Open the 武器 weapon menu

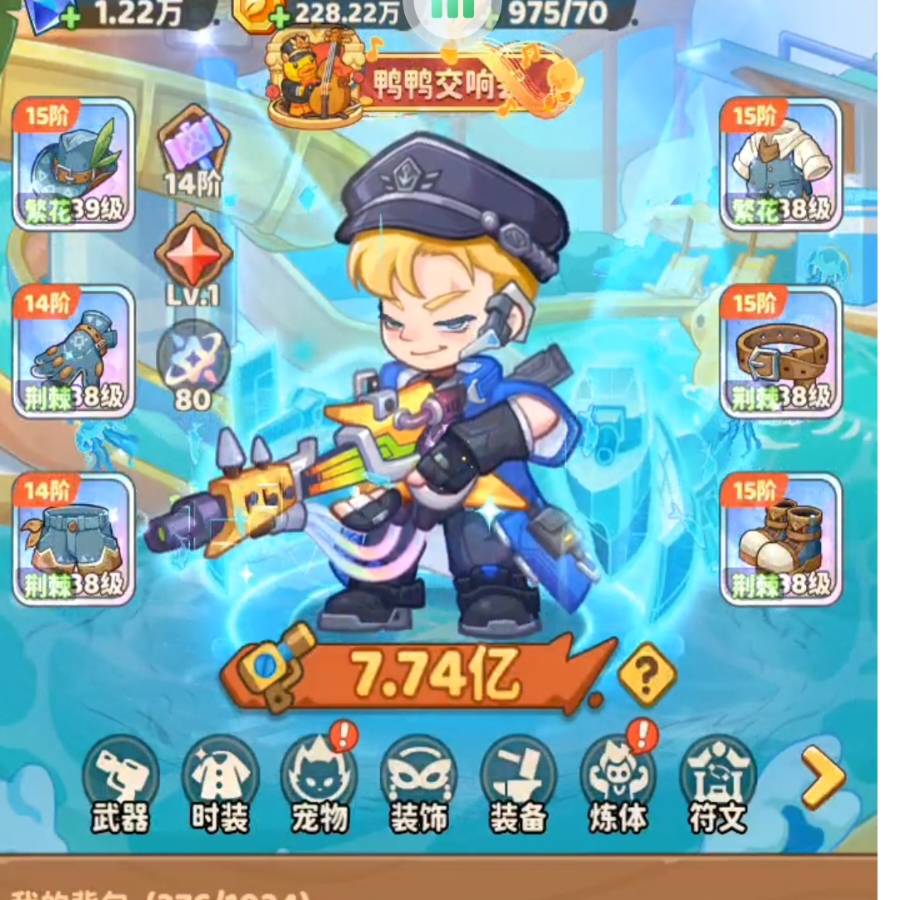pos(120,786)
